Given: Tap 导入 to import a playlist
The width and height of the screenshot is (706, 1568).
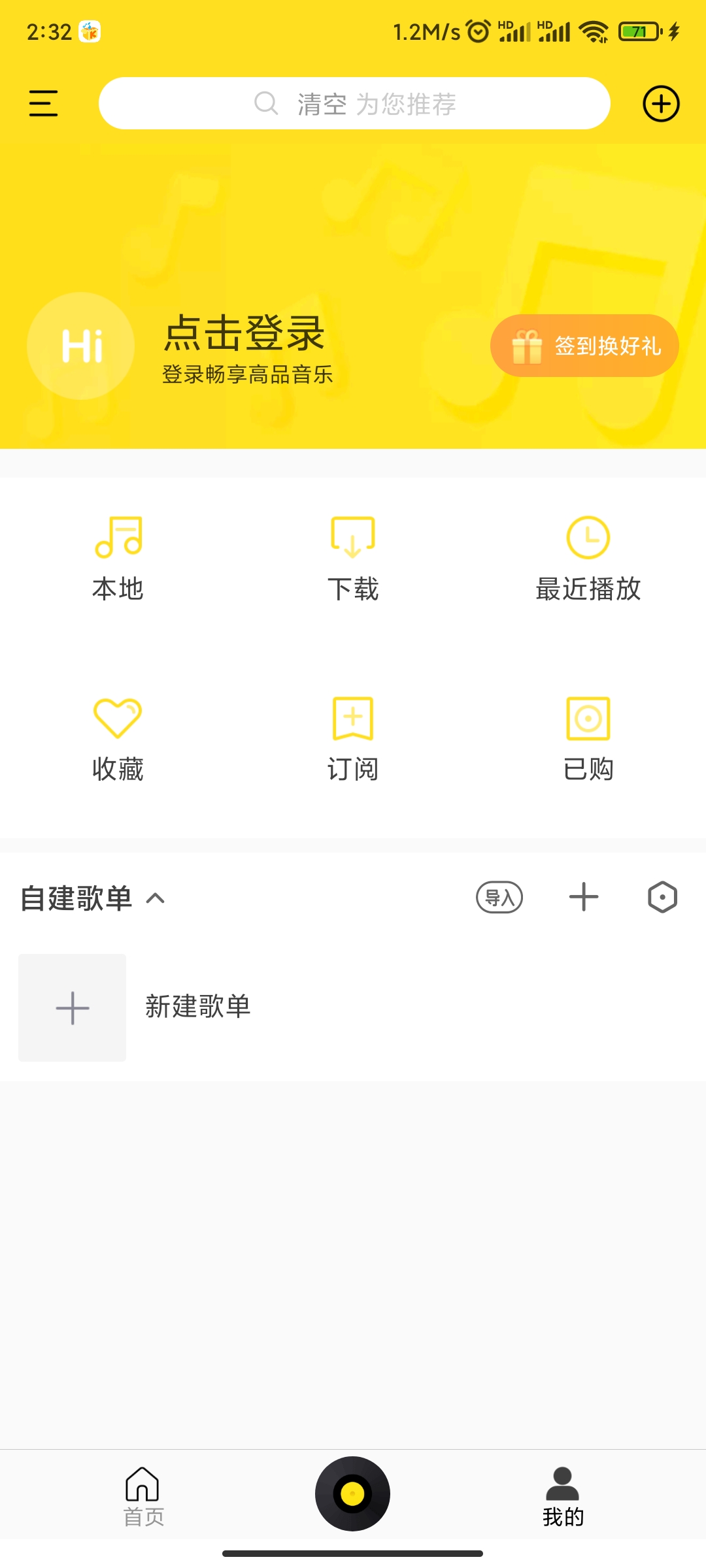Looking at the screenshot, I should point(499,897).
